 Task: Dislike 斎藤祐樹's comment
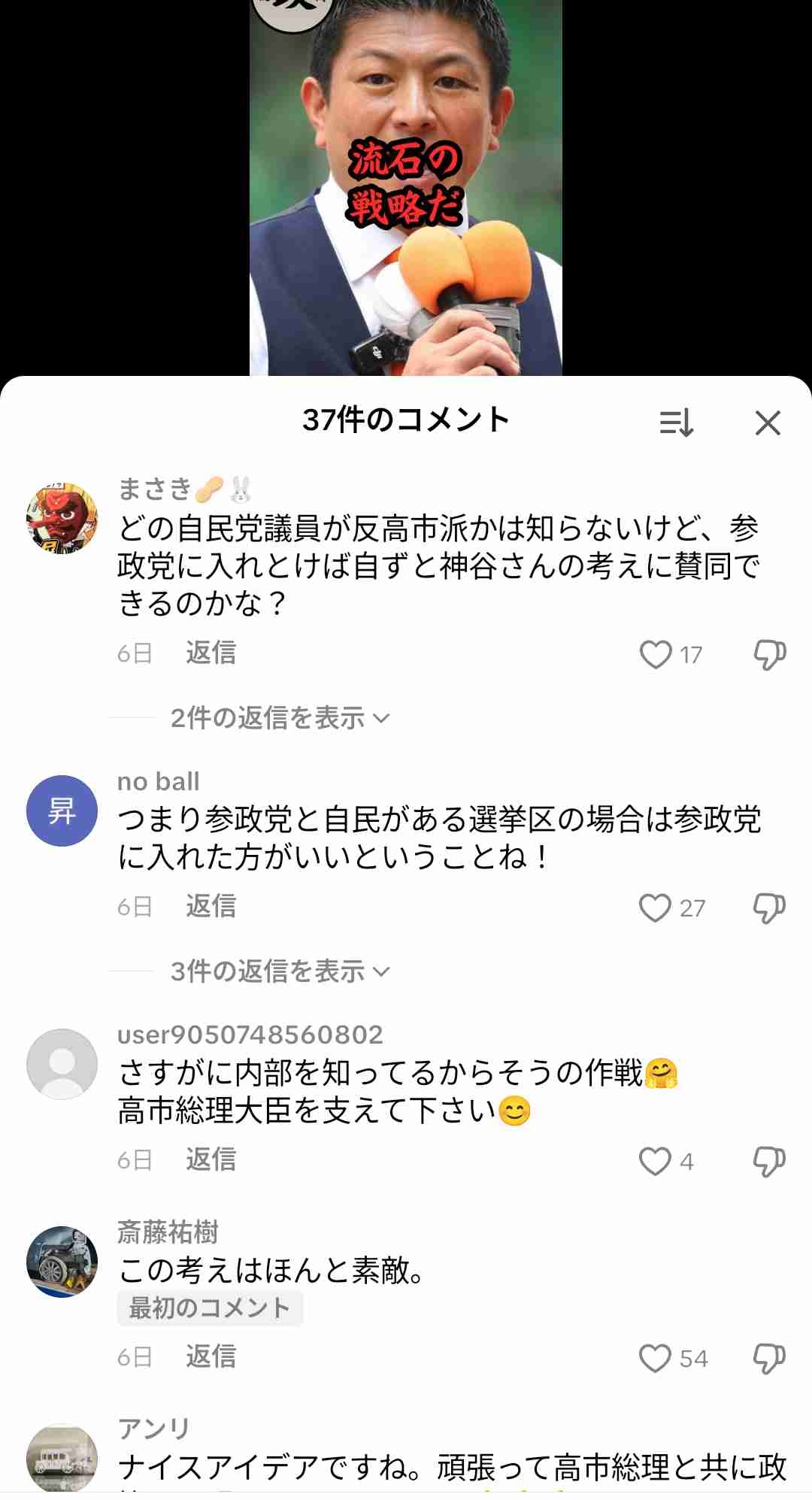click(x=769, y=1358)
